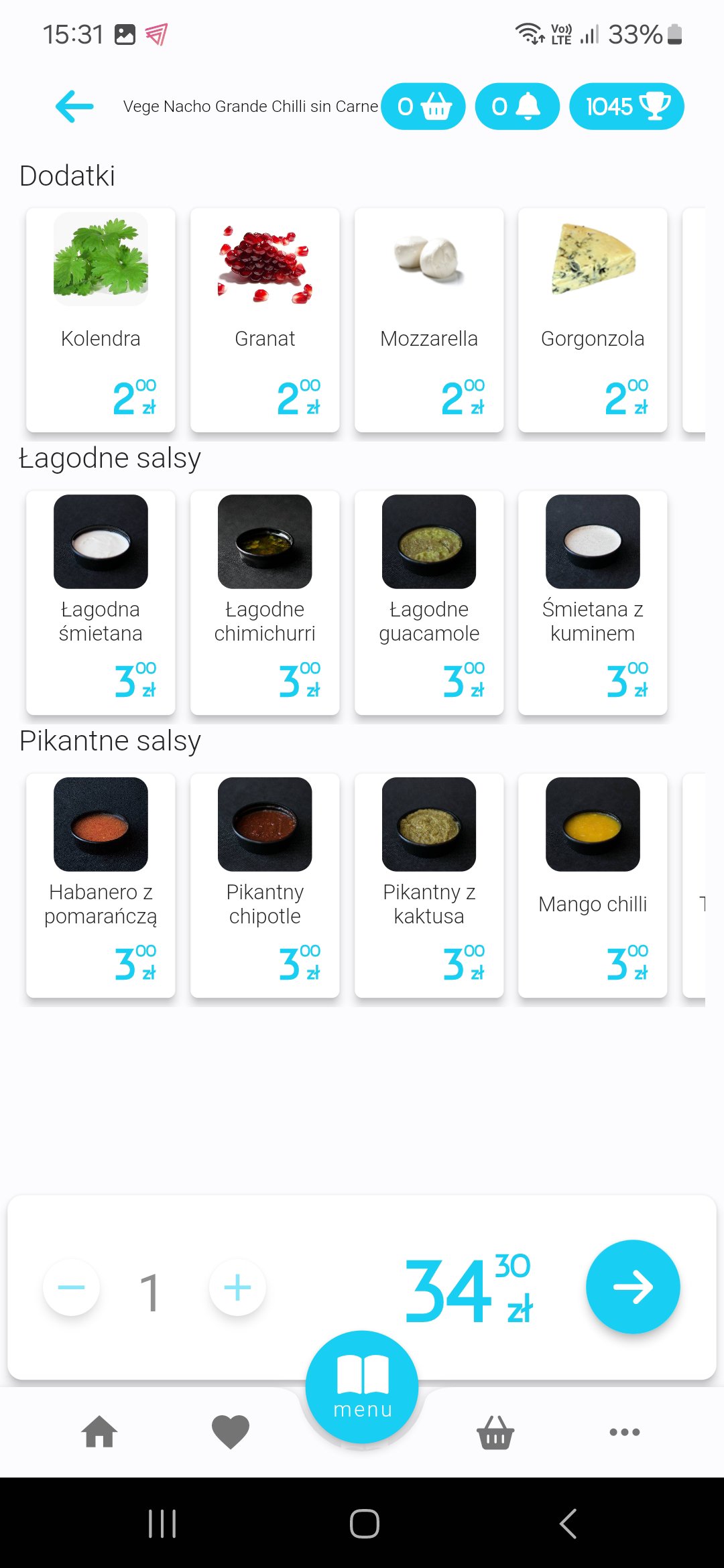Go to the home tab
Image resolution: width=724 pixels, height=1568 pixels.
tap(99, 1432)
